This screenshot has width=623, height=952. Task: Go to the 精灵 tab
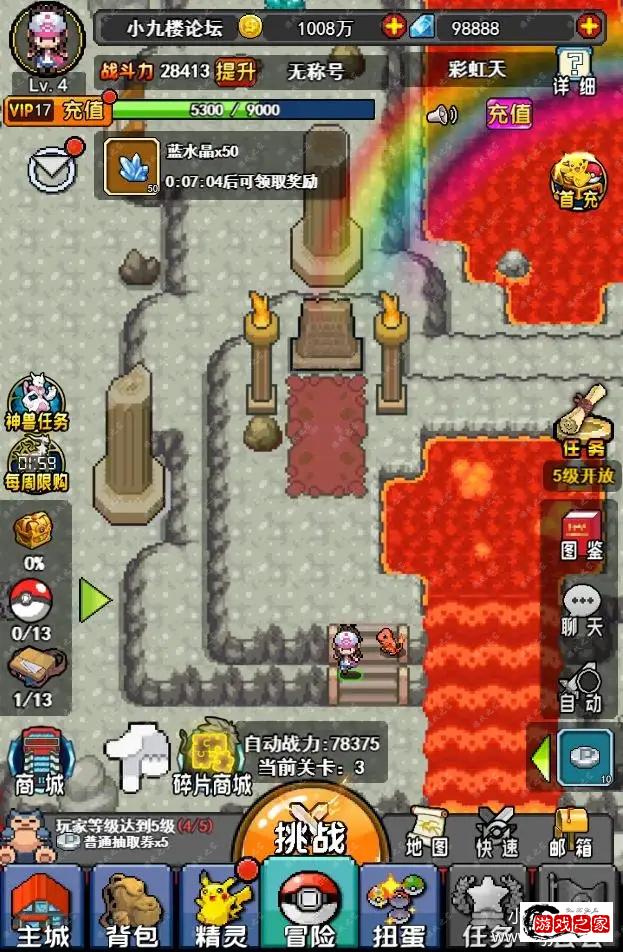(x=220, y=906)
